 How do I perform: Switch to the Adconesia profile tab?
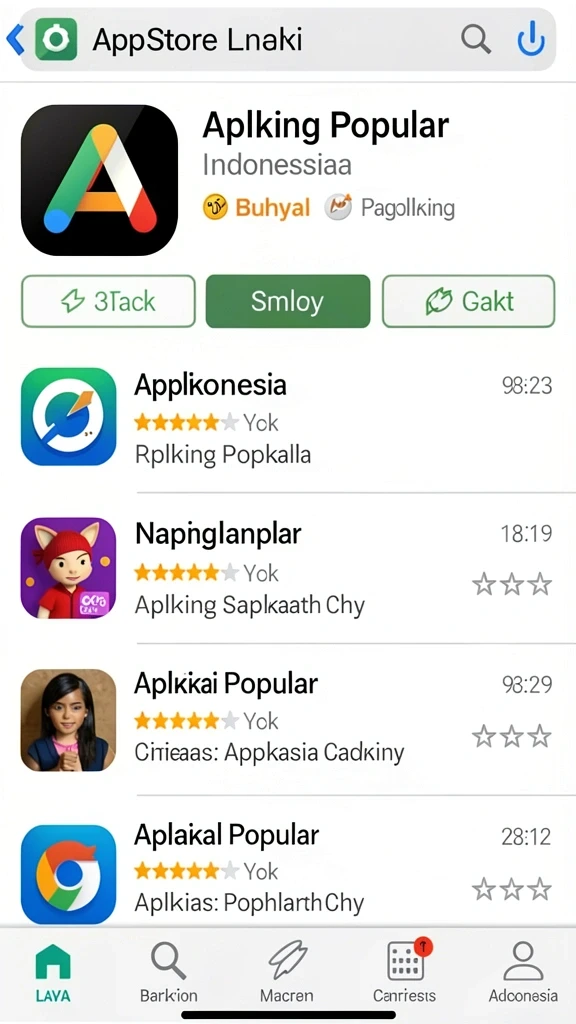point(523,972)
